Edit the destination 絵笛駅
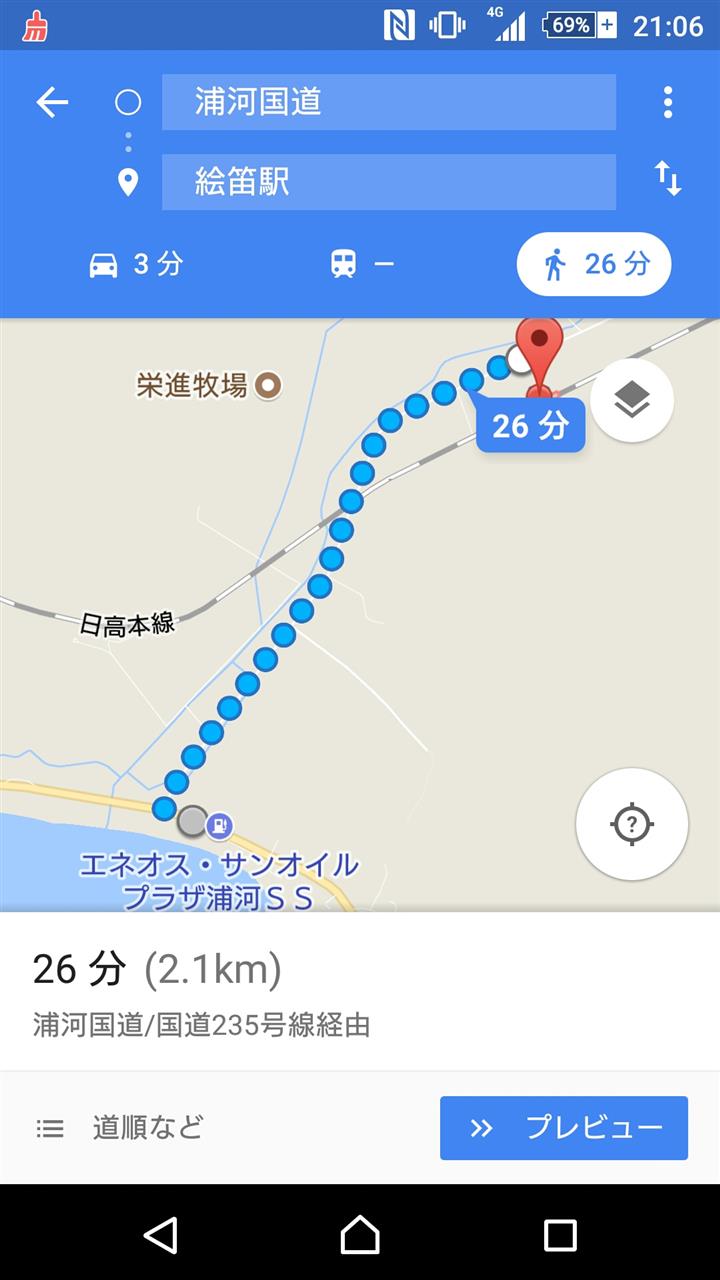Screen dimensions: 720x1280 389,182
